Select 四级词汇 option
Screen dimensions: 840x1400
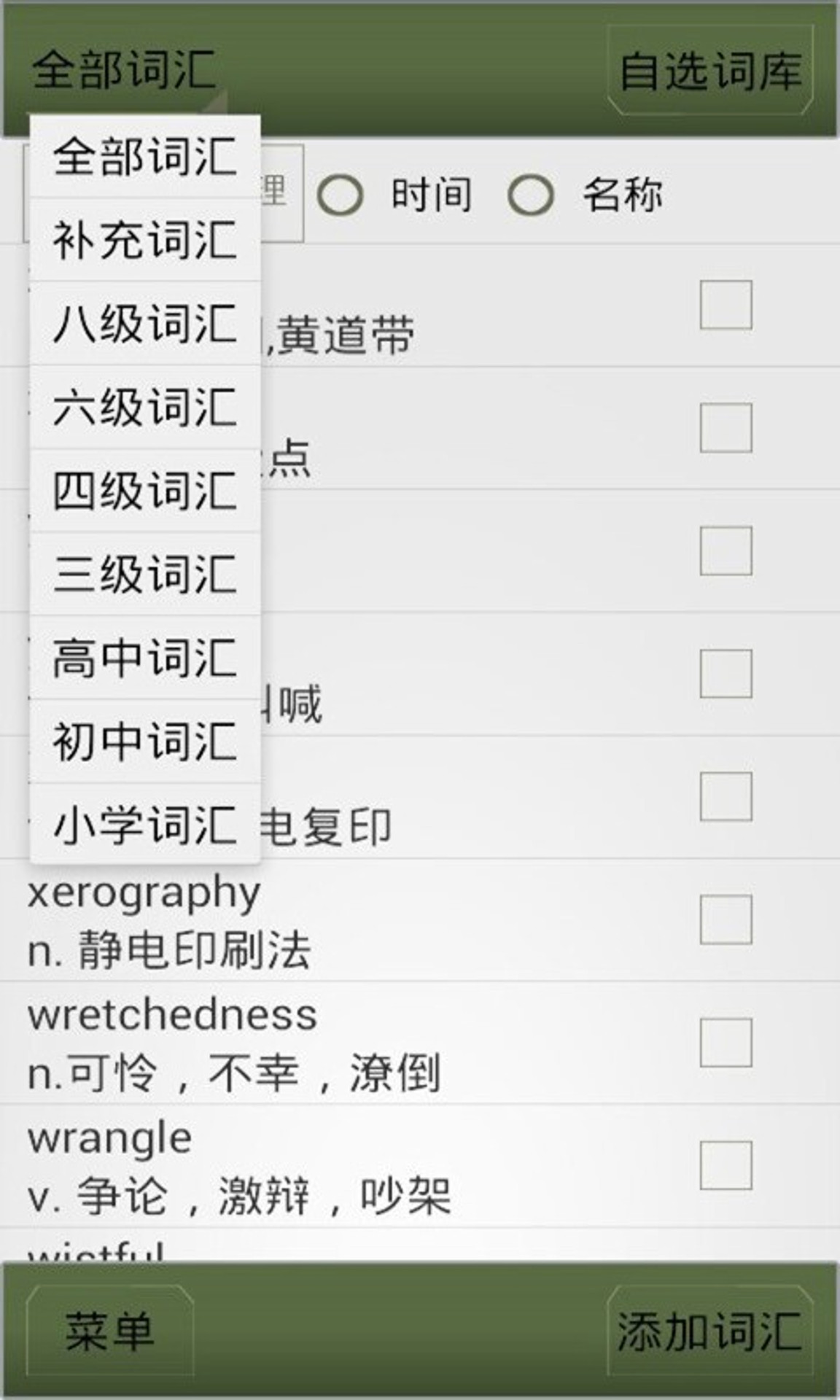click(144, 491)
